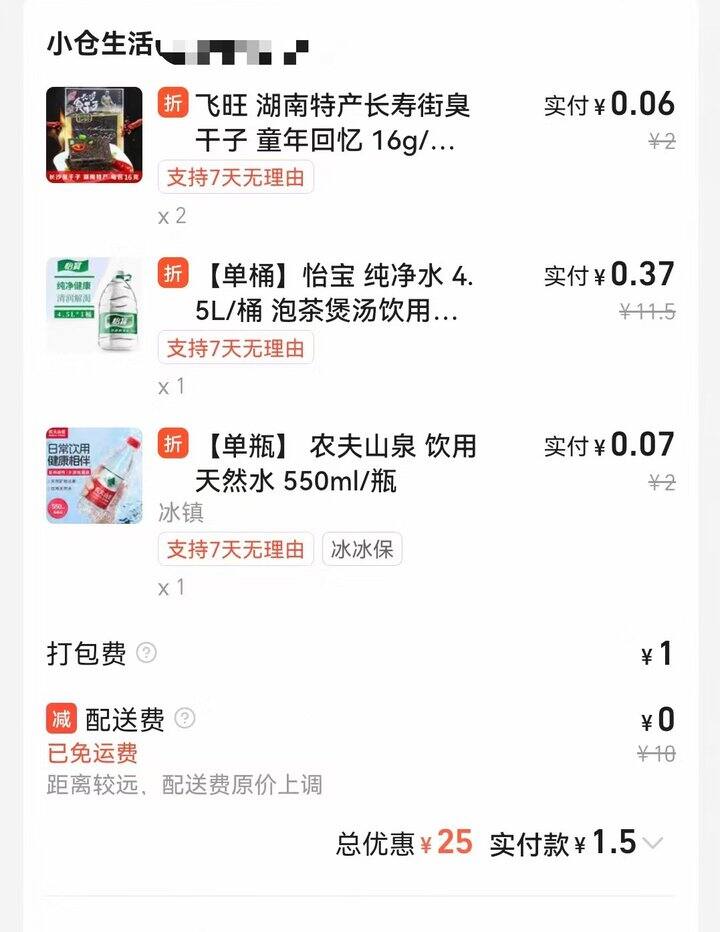The height and width of the screenshot is (932, 720).
Task: Expand the 实付款 payment details chevron
Action: [x=653, y=843]
